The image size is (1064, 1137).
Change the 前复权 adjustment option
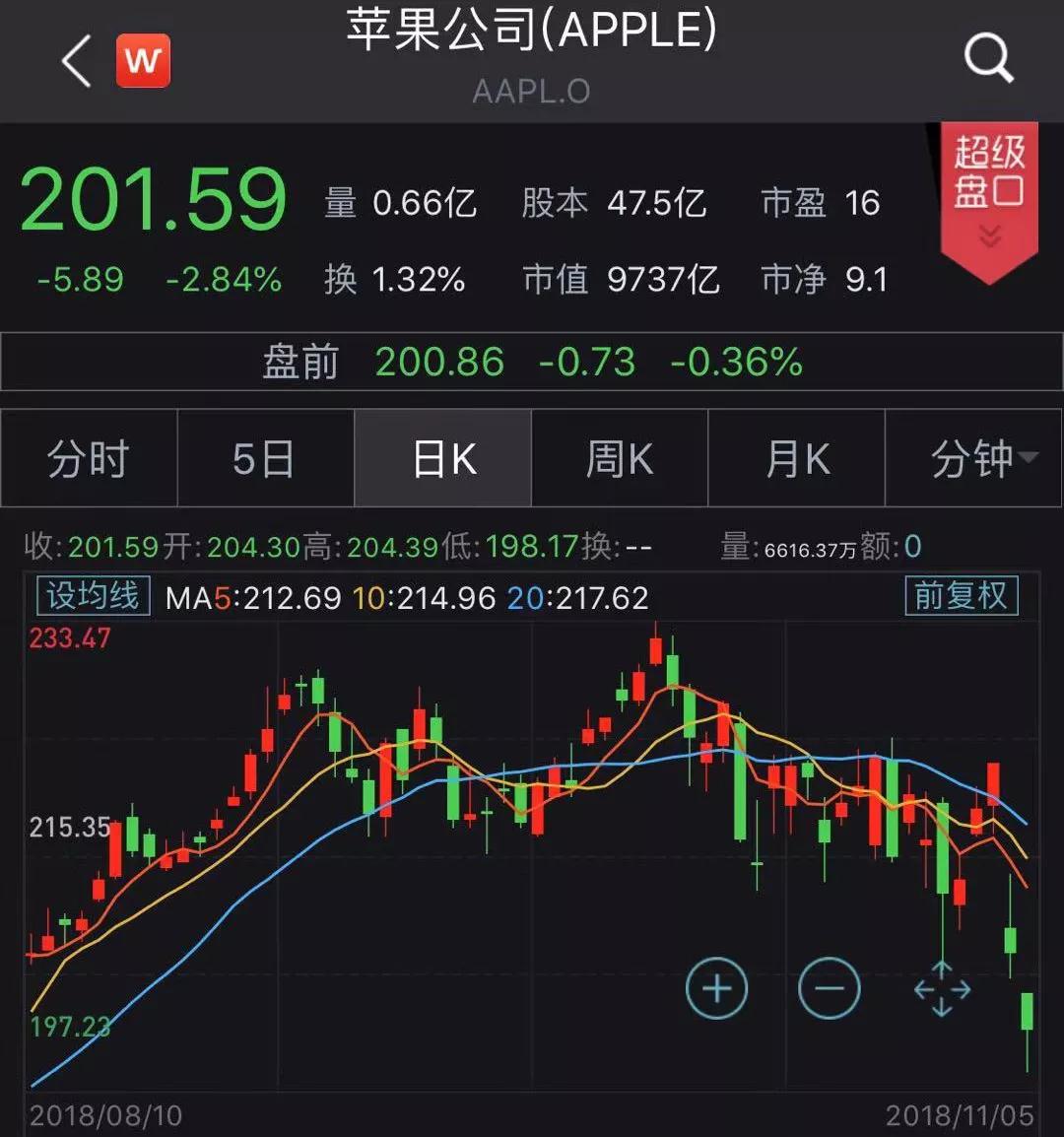tap(961, 596)
